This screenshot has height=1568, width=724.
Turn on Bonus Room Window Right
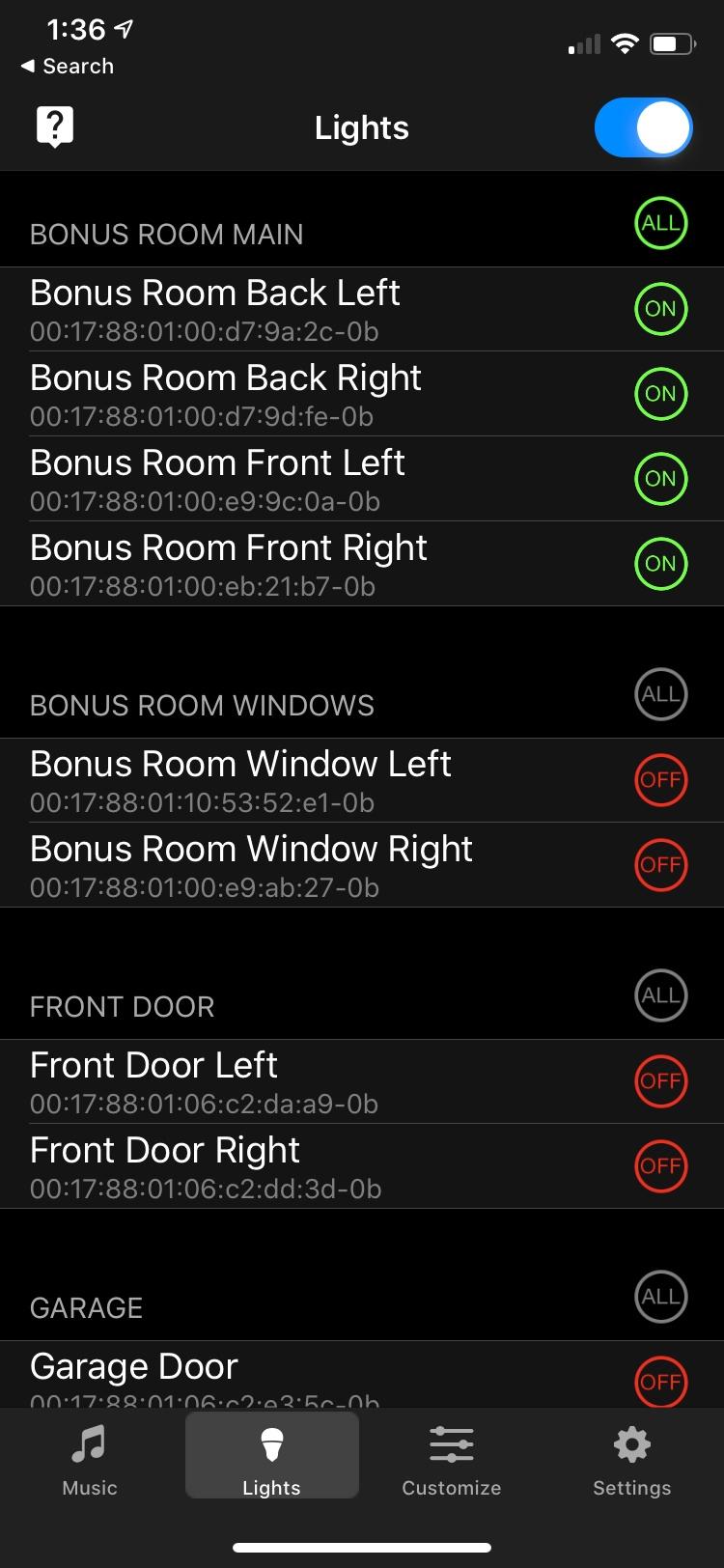point(660,865)
